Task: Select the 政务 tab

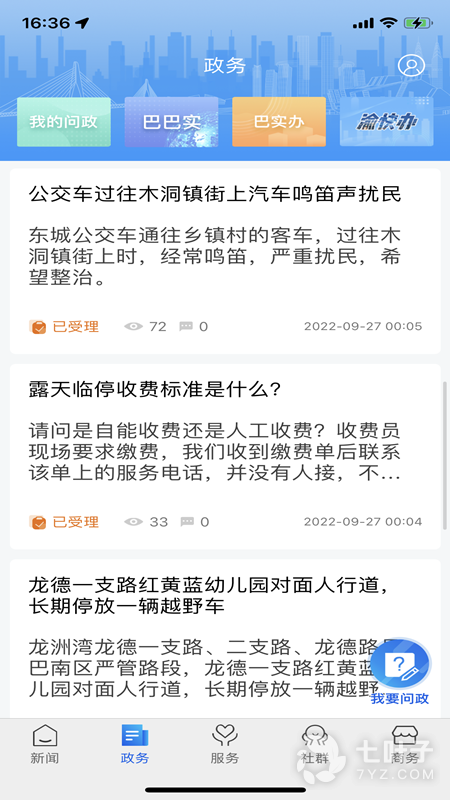Action: pyautogui.click(x=135, y=744)
